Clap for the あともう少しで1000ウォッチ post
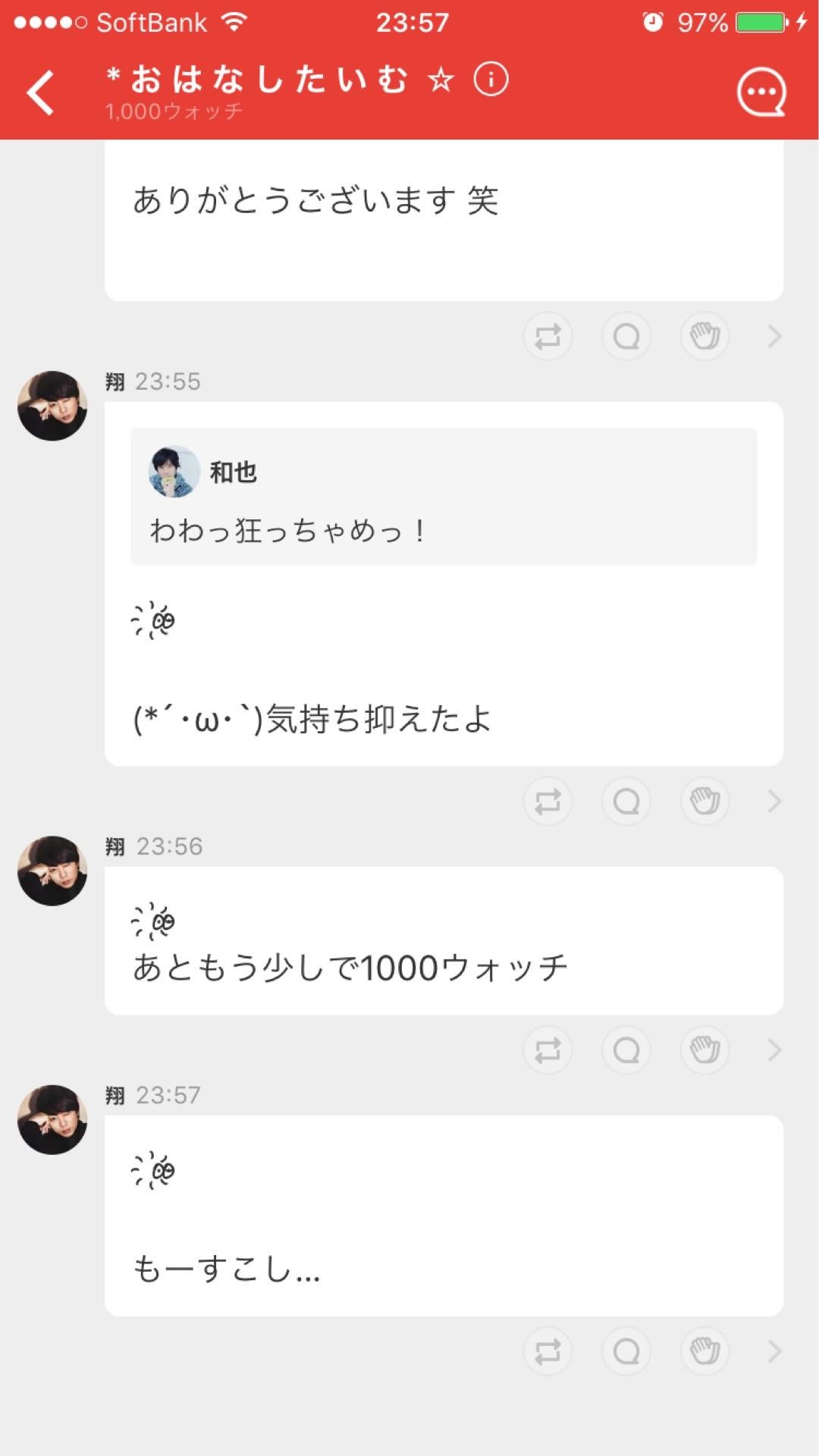 (x=704, y=1050)
